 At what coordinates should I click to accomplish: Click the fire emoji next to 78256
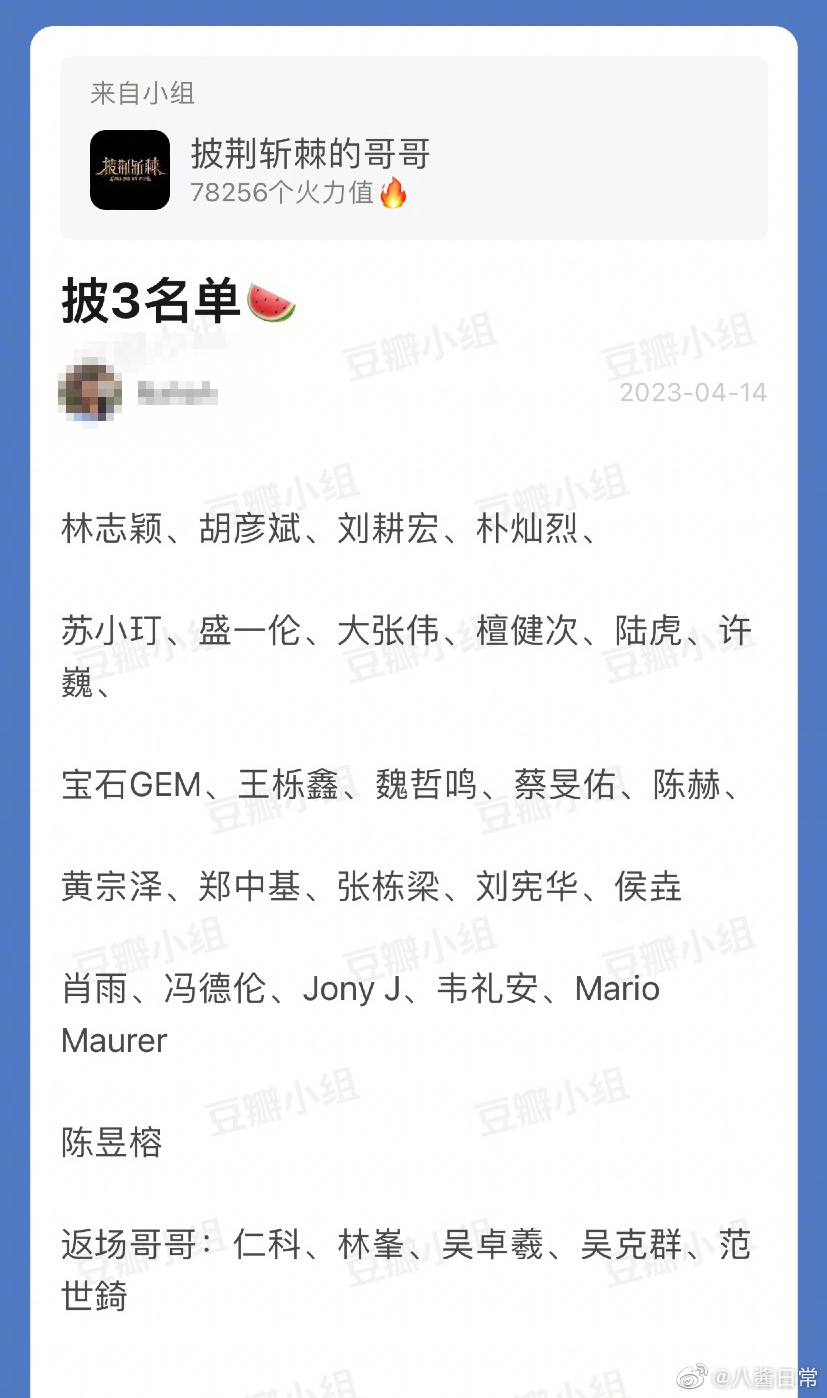[394, 196]
